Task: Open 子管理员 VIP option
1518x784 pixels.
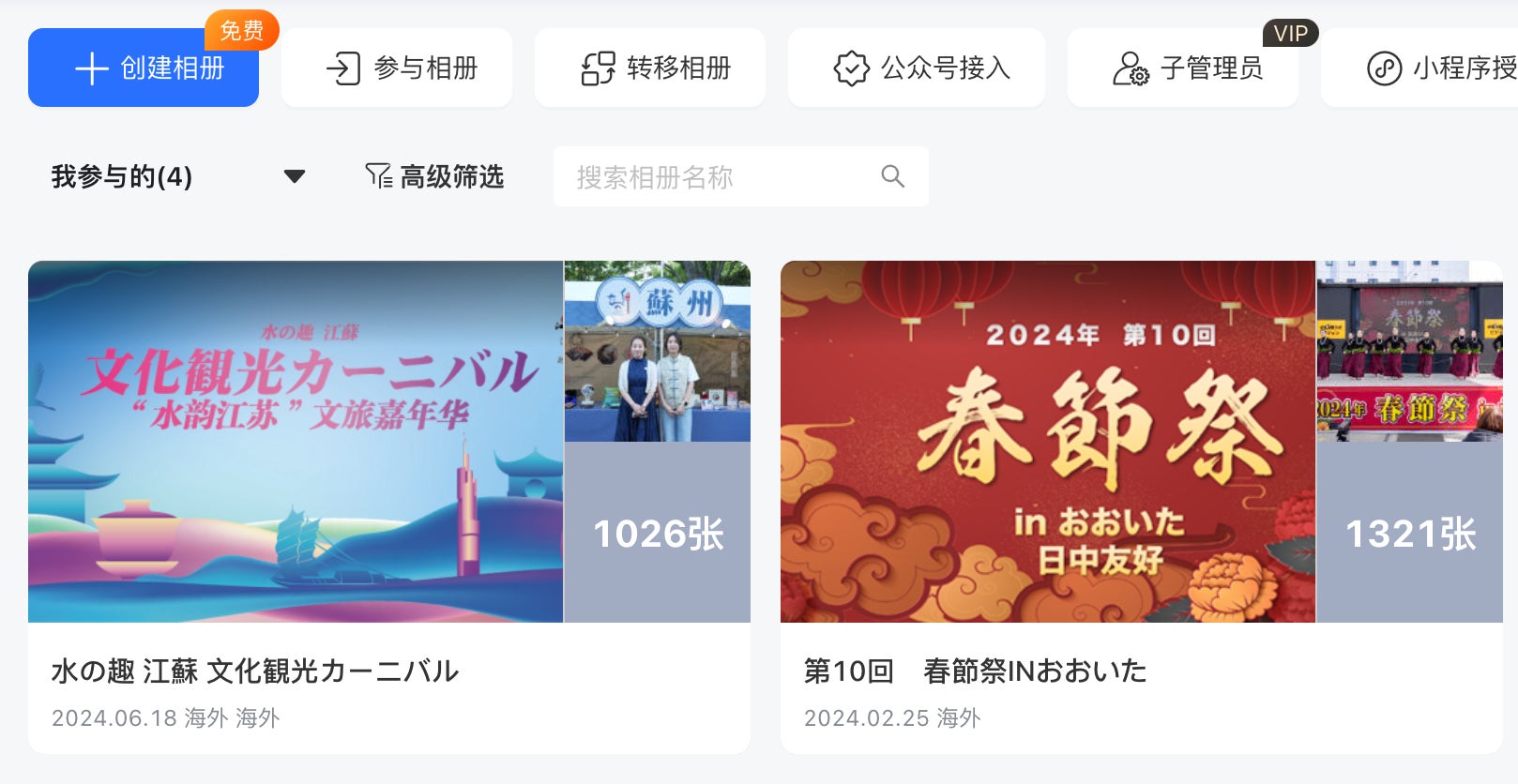Action: click(1183, 68)
